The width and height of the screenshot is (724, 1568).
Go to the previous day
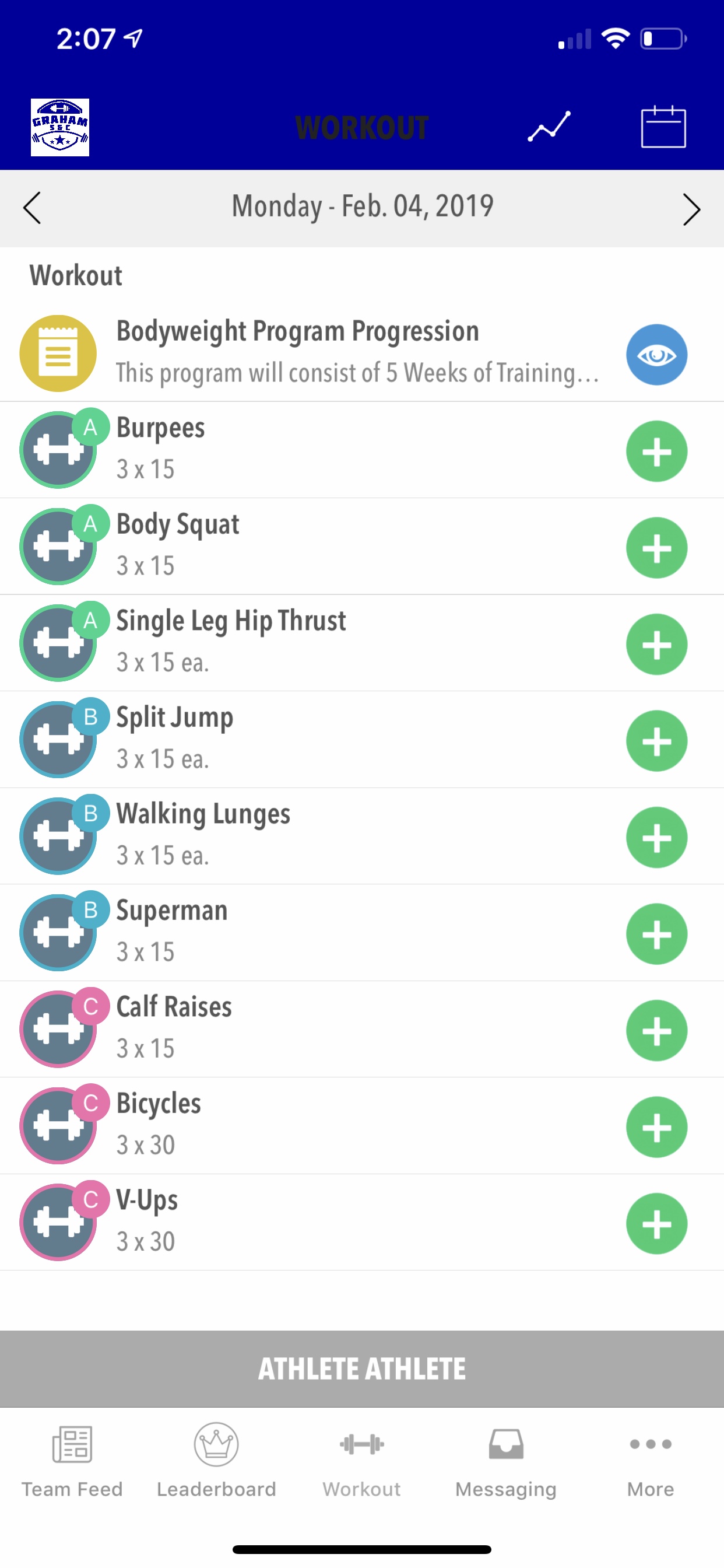tap(32, 208)
